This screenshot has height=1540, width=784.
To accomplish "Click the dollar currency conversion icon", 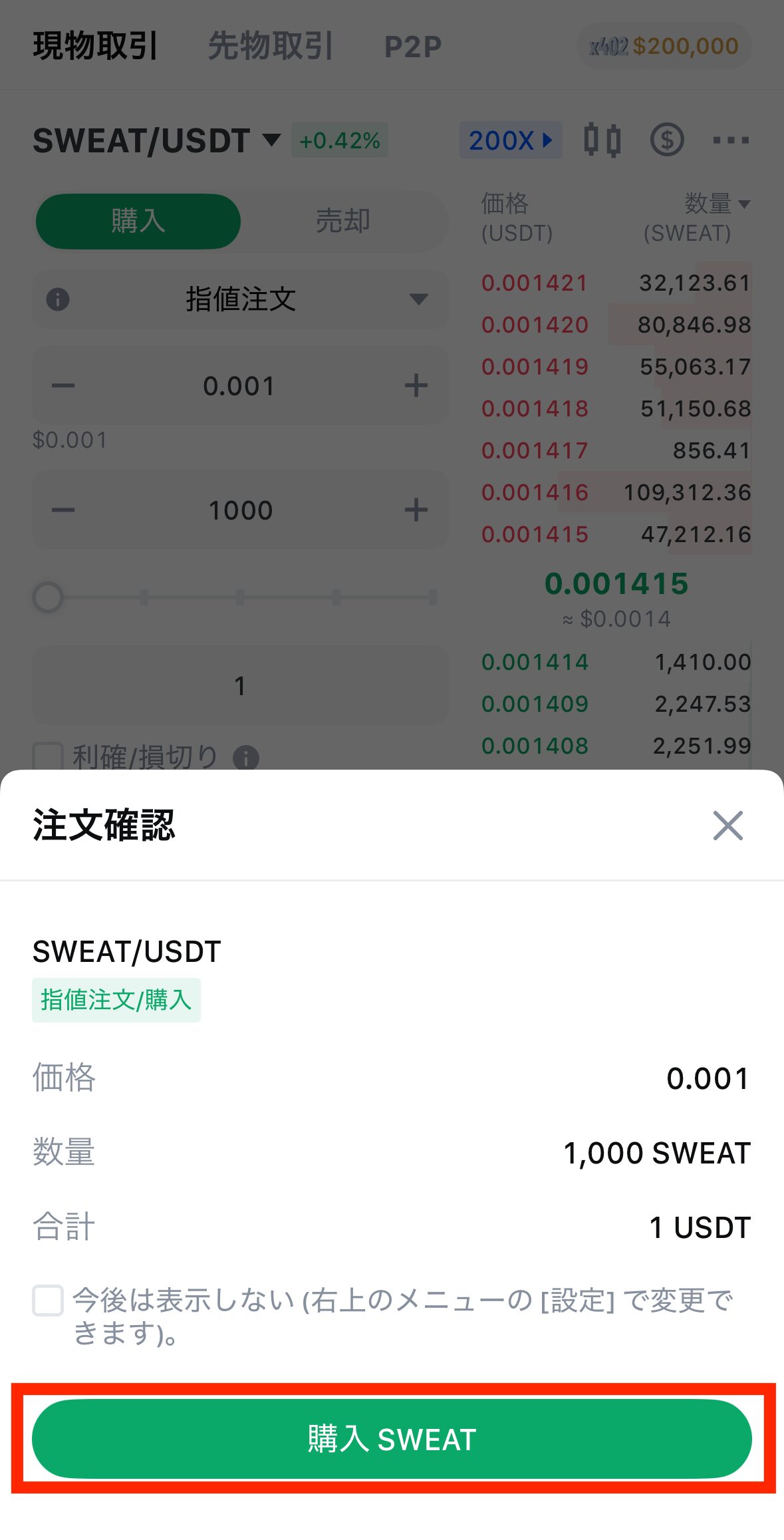I will 667,140.
